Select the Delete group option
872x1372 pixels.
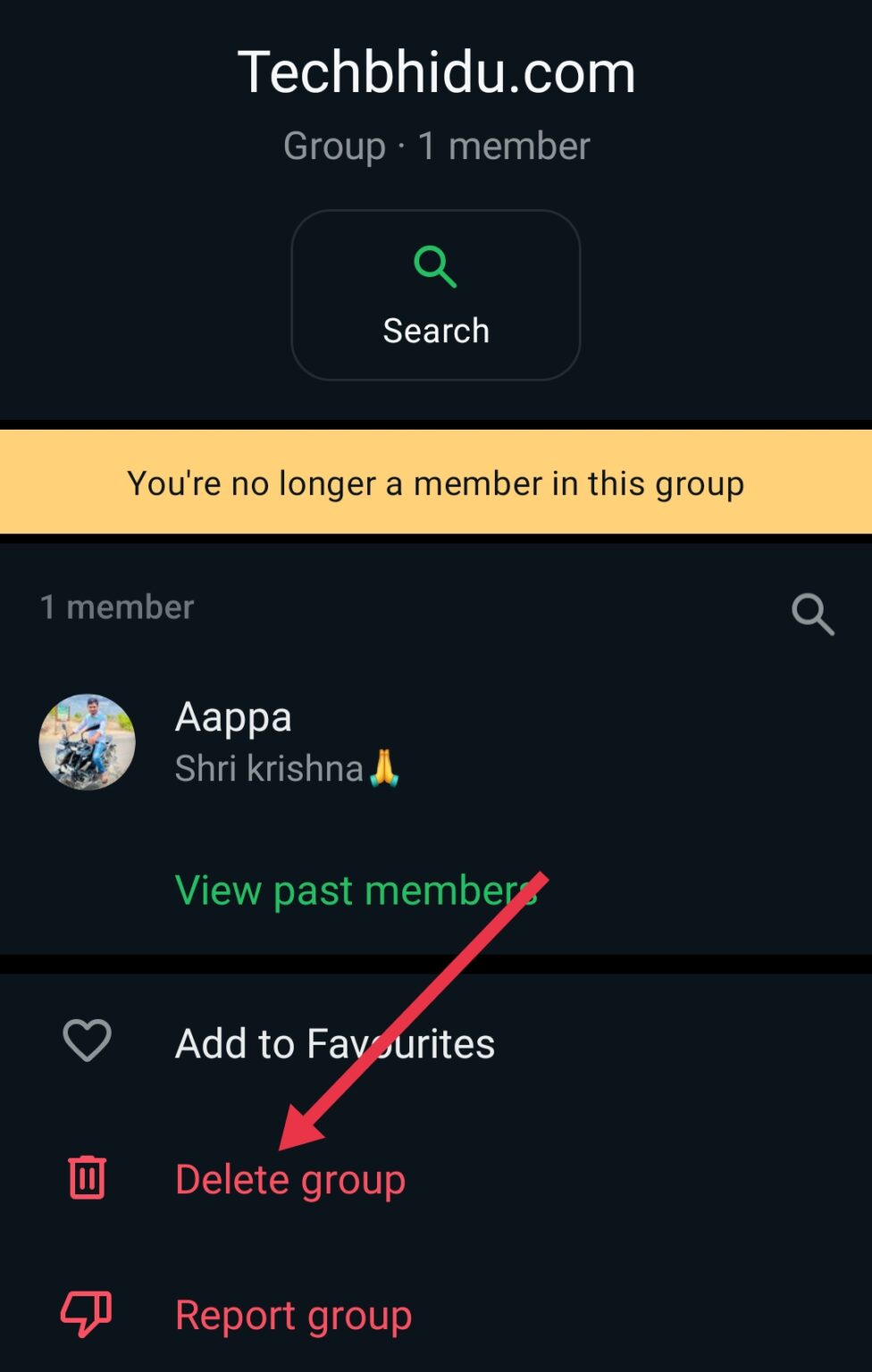tap(290, 1177)
